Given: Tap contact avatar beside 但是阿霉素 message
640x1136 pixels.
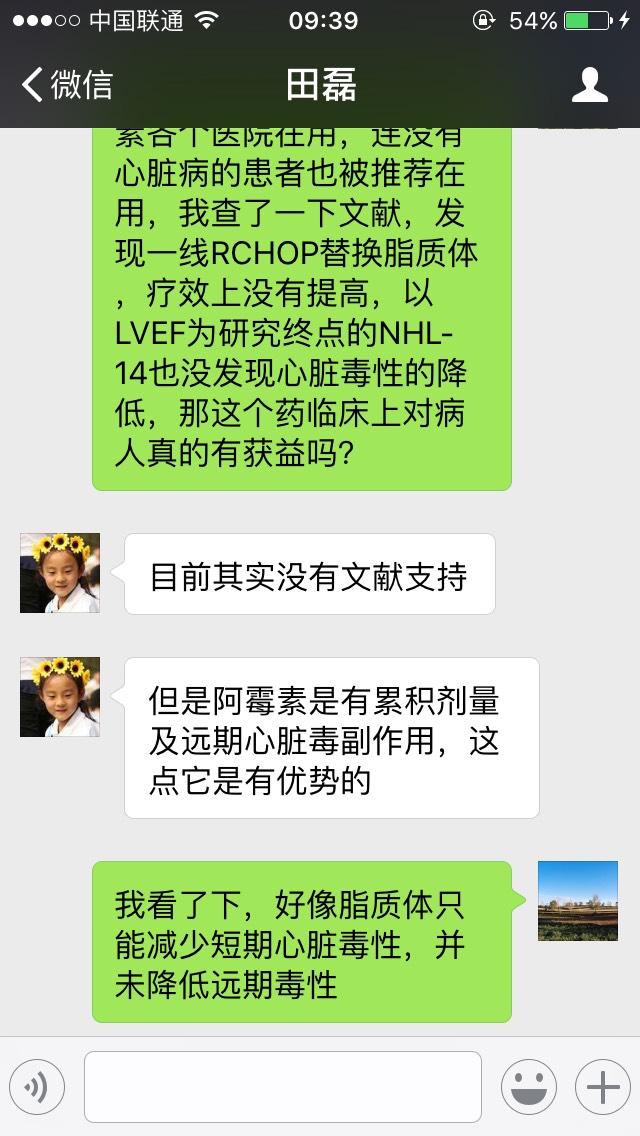Looking at the screenshot, I should [60, 697].
